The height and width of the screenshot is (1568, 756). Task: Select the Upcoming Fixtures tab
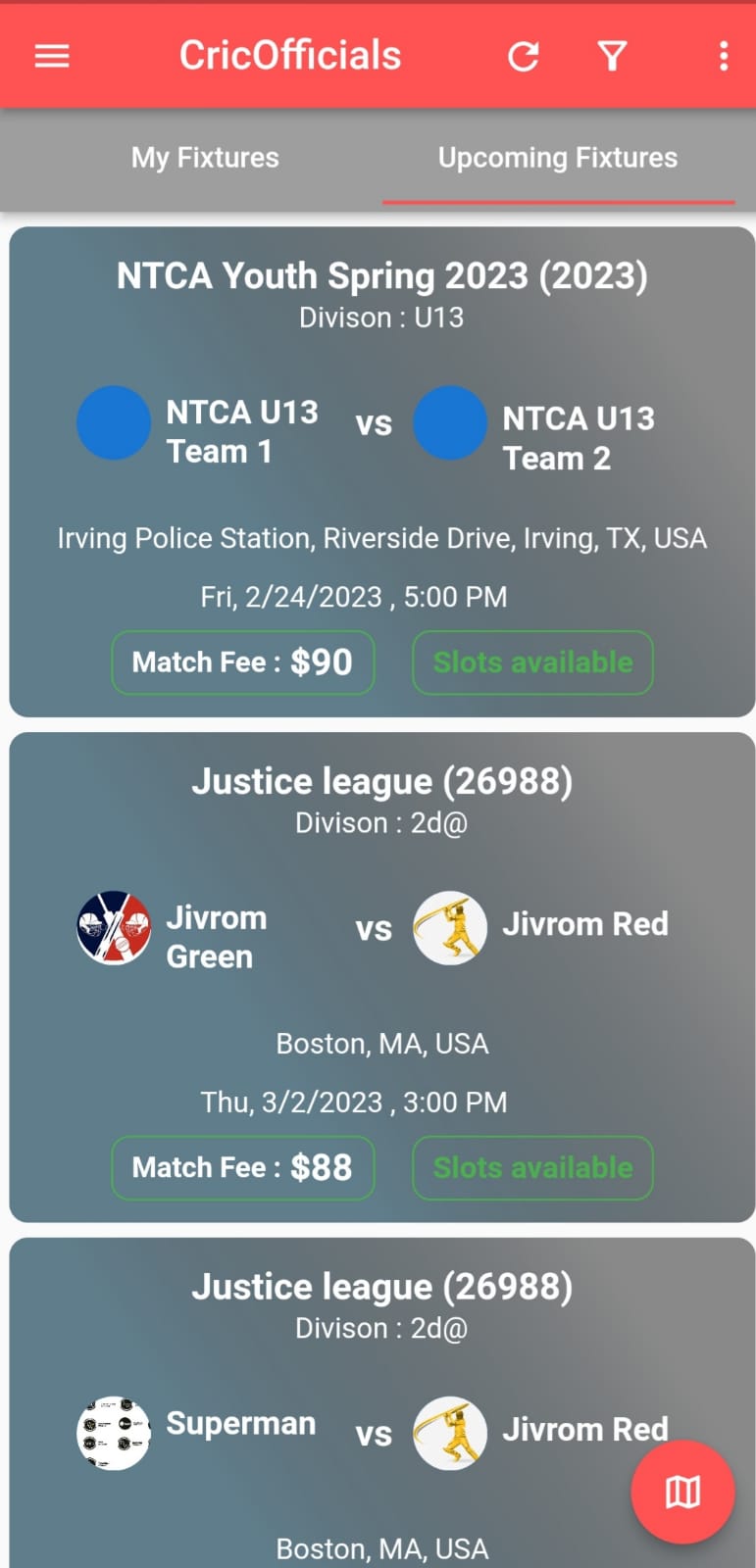(557, 158)
